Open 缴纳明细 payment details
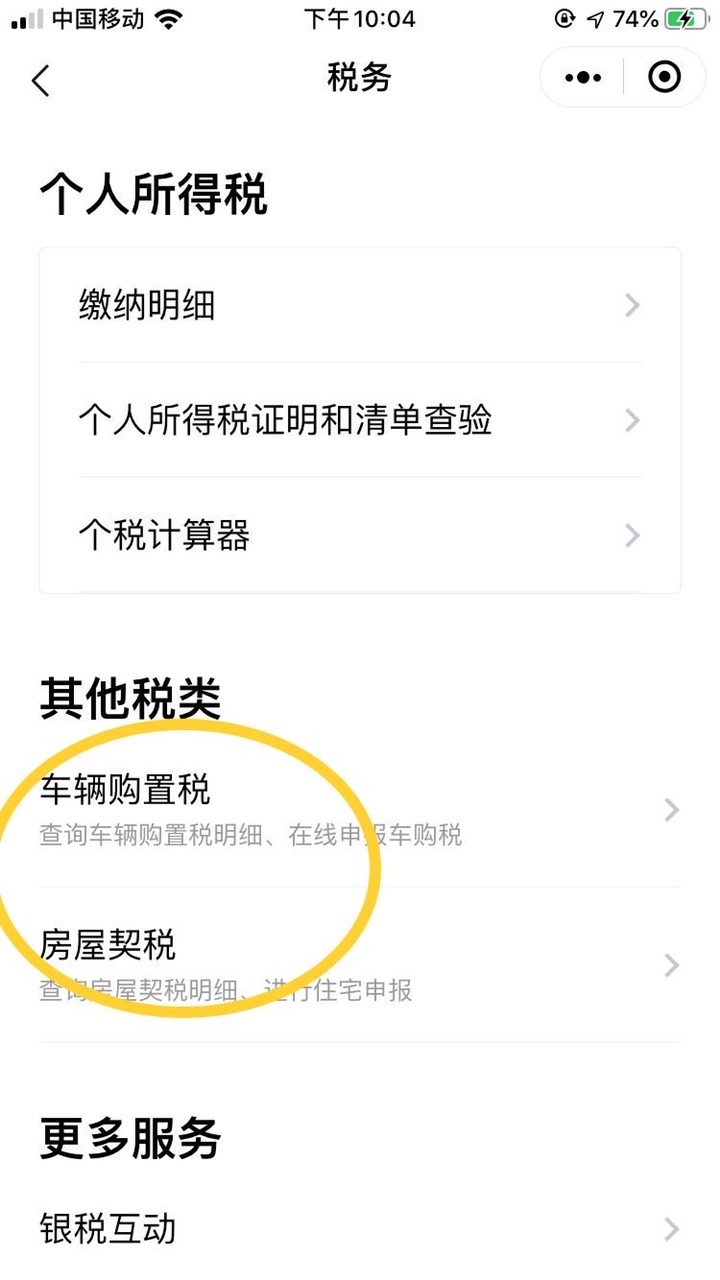The height and width of the screenshot is (1280, 720). click(360, 305)
